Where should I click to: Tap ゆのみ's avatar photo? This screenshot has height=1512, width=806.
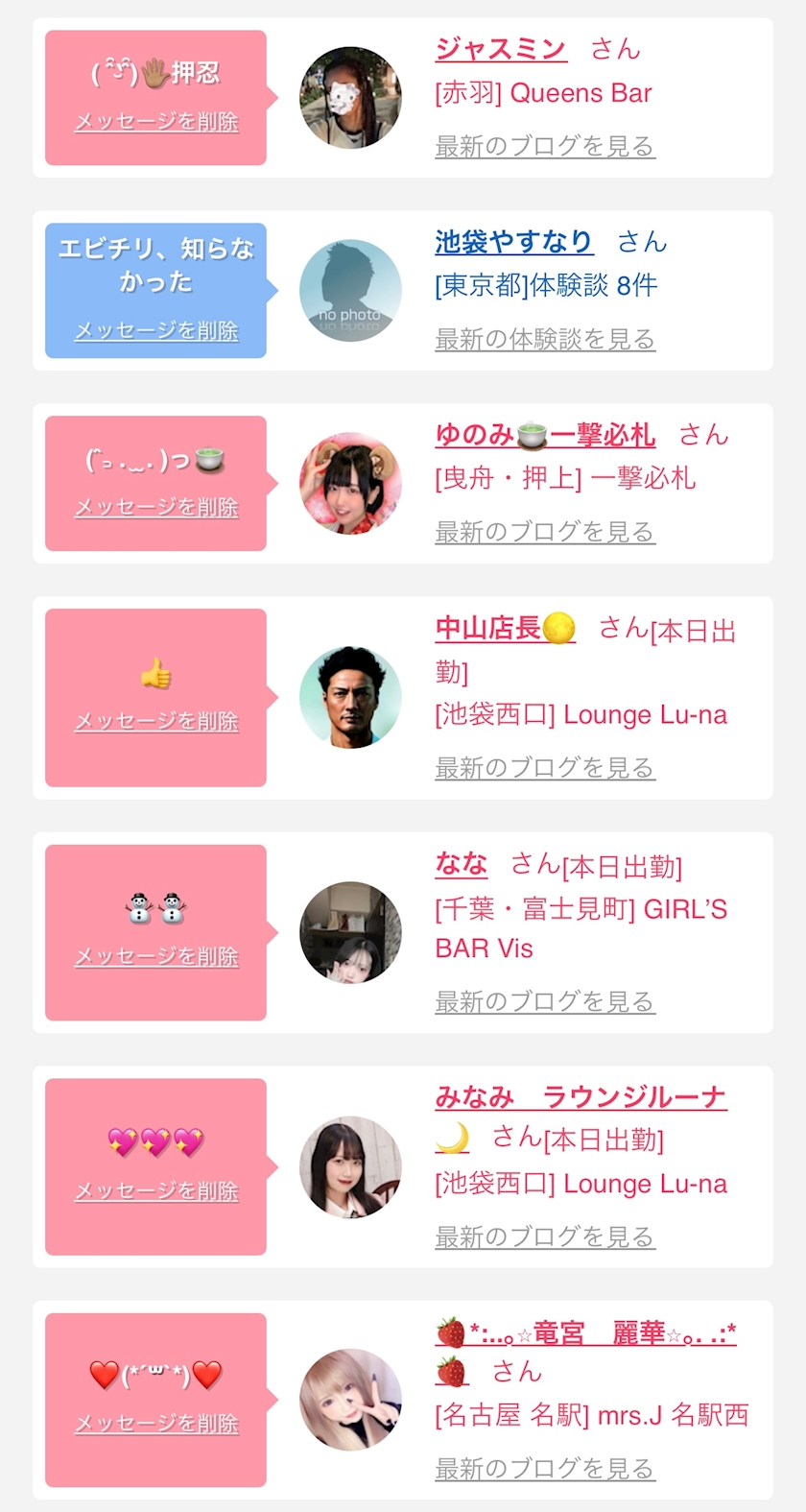350,483
